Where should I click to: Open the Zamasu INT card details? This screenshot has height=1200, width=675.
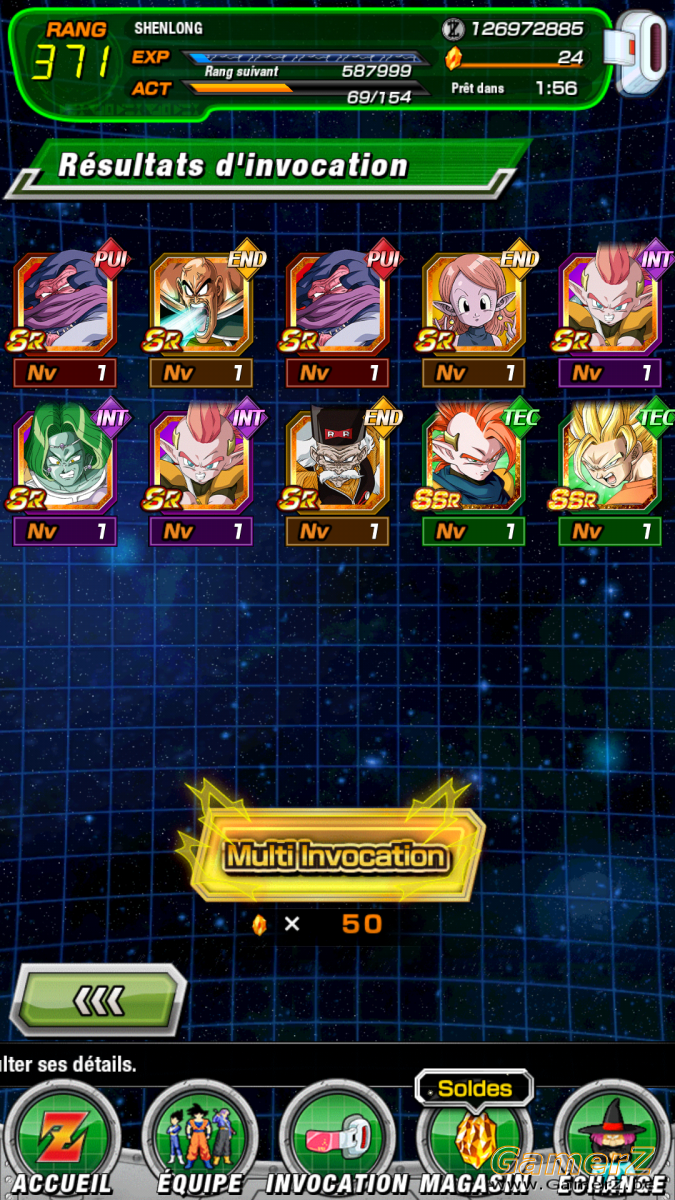(x=64, y=459)
